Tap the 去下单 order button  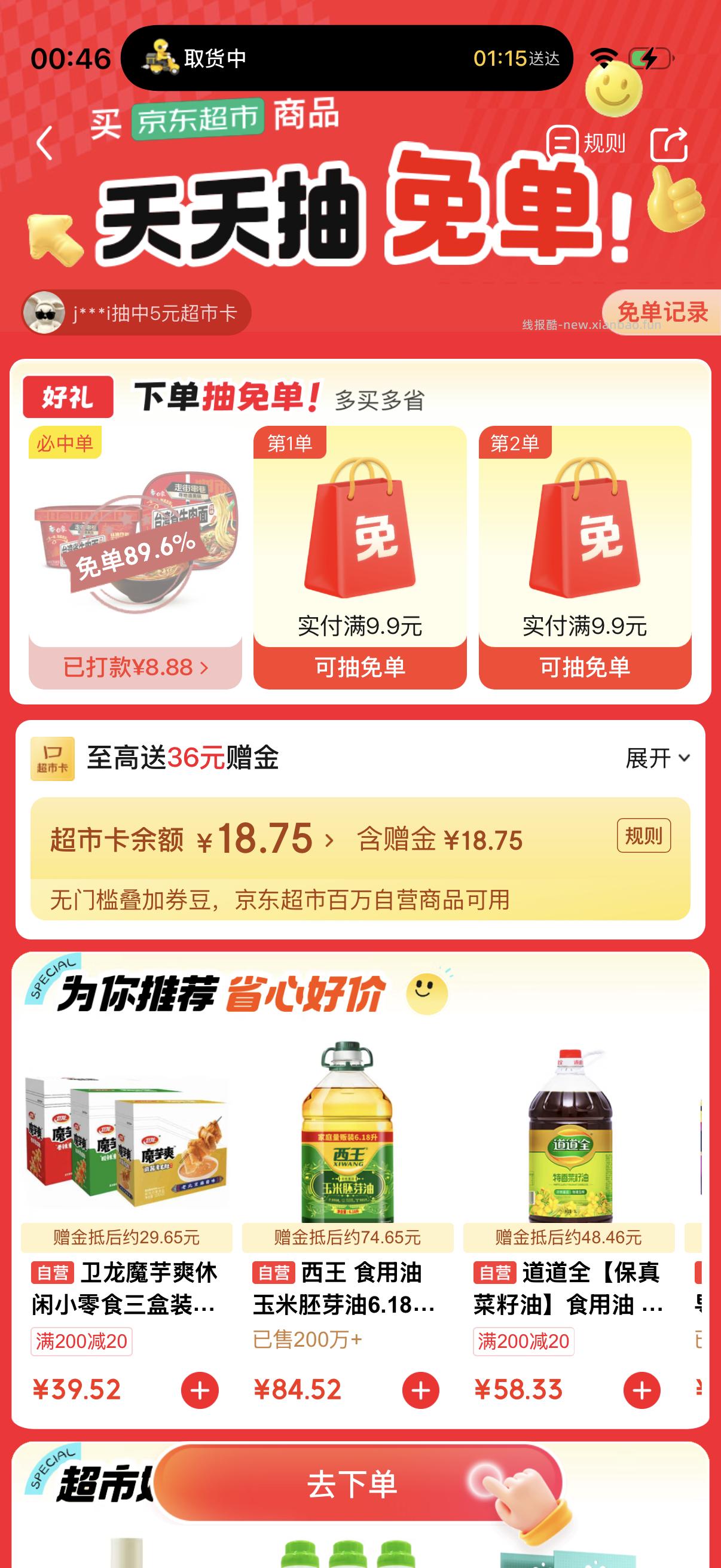[x=353, y=1484]
